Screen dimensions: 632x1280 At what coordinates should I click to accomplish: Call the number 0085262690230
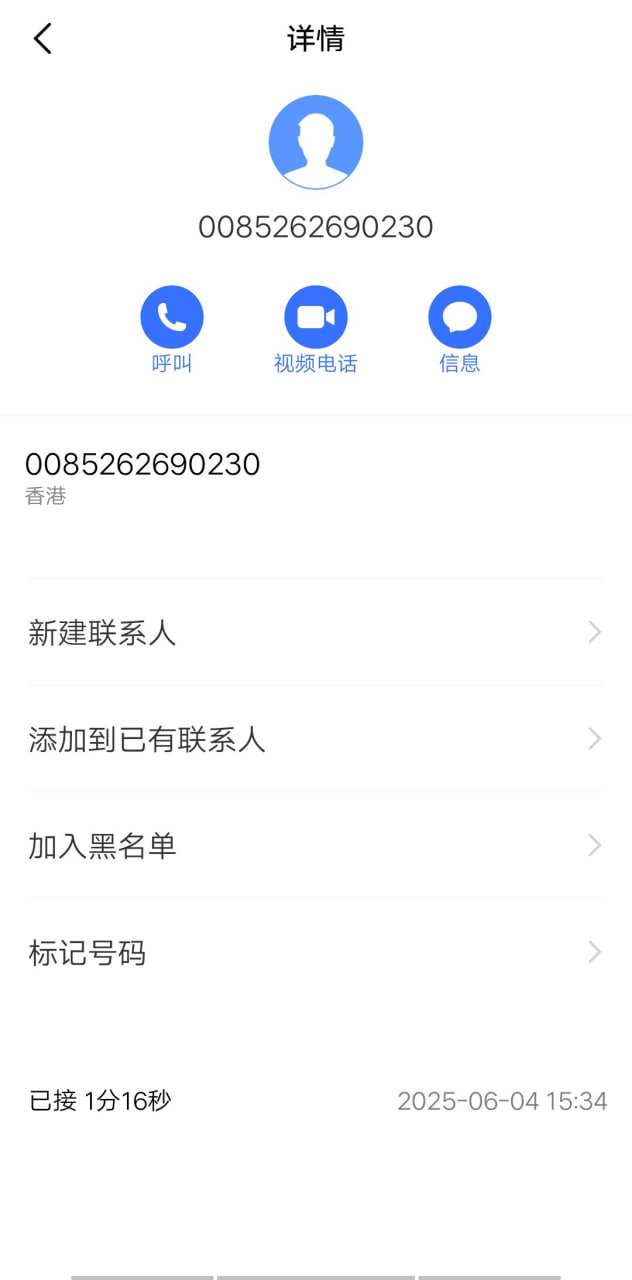tap(172, 318)
